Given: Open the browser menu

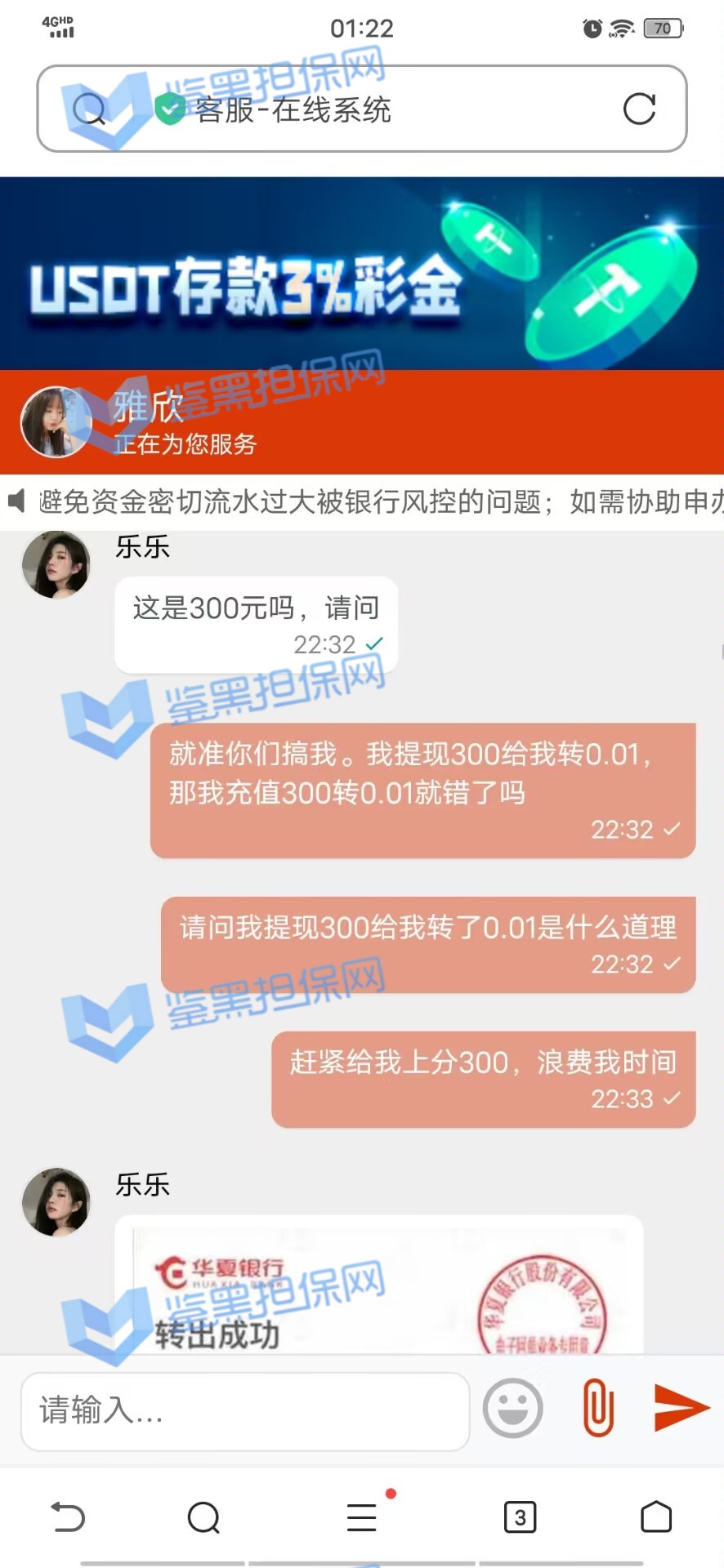Looking at the screenshot, I should (361, 1517).
